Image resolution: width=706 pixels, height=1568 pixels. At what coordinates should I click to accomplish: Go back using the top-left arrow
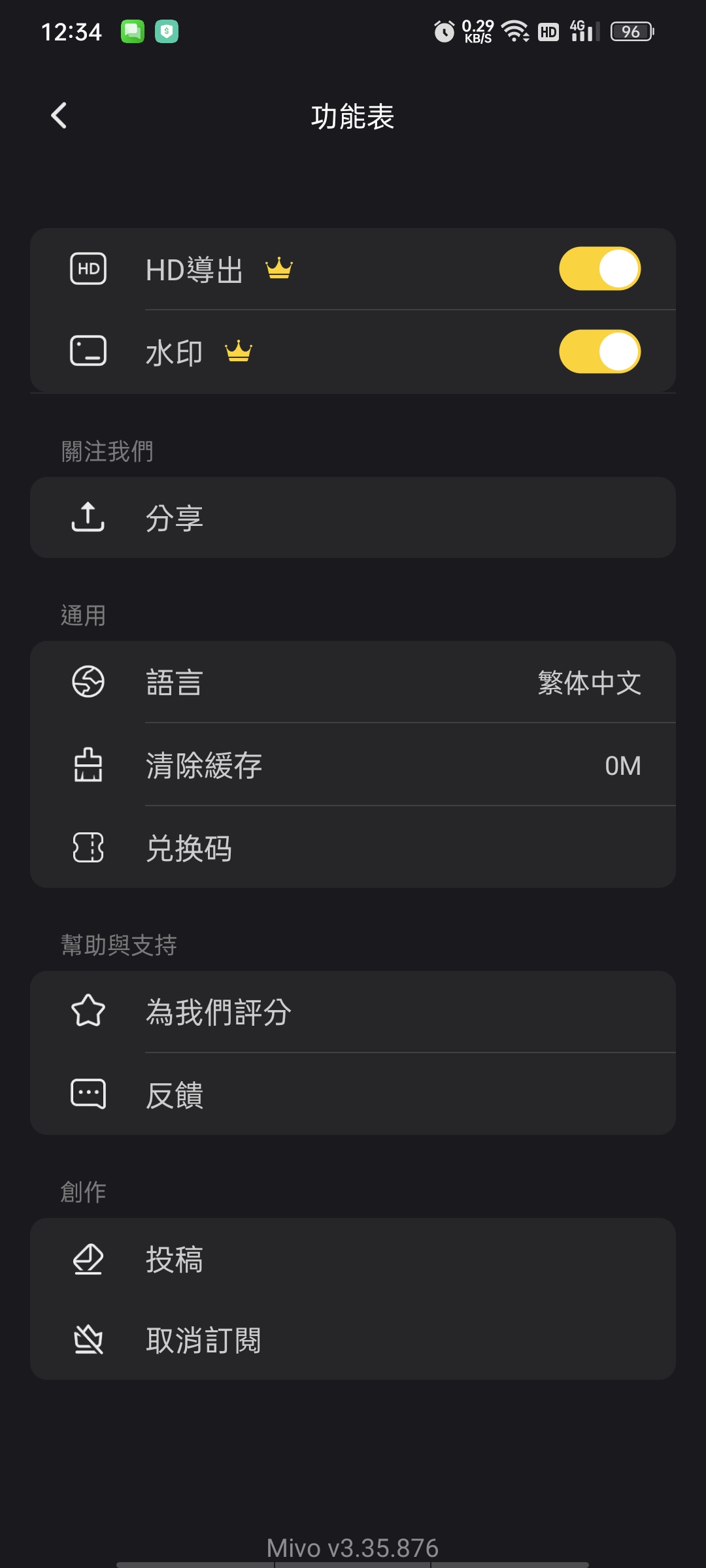[59, 116]
